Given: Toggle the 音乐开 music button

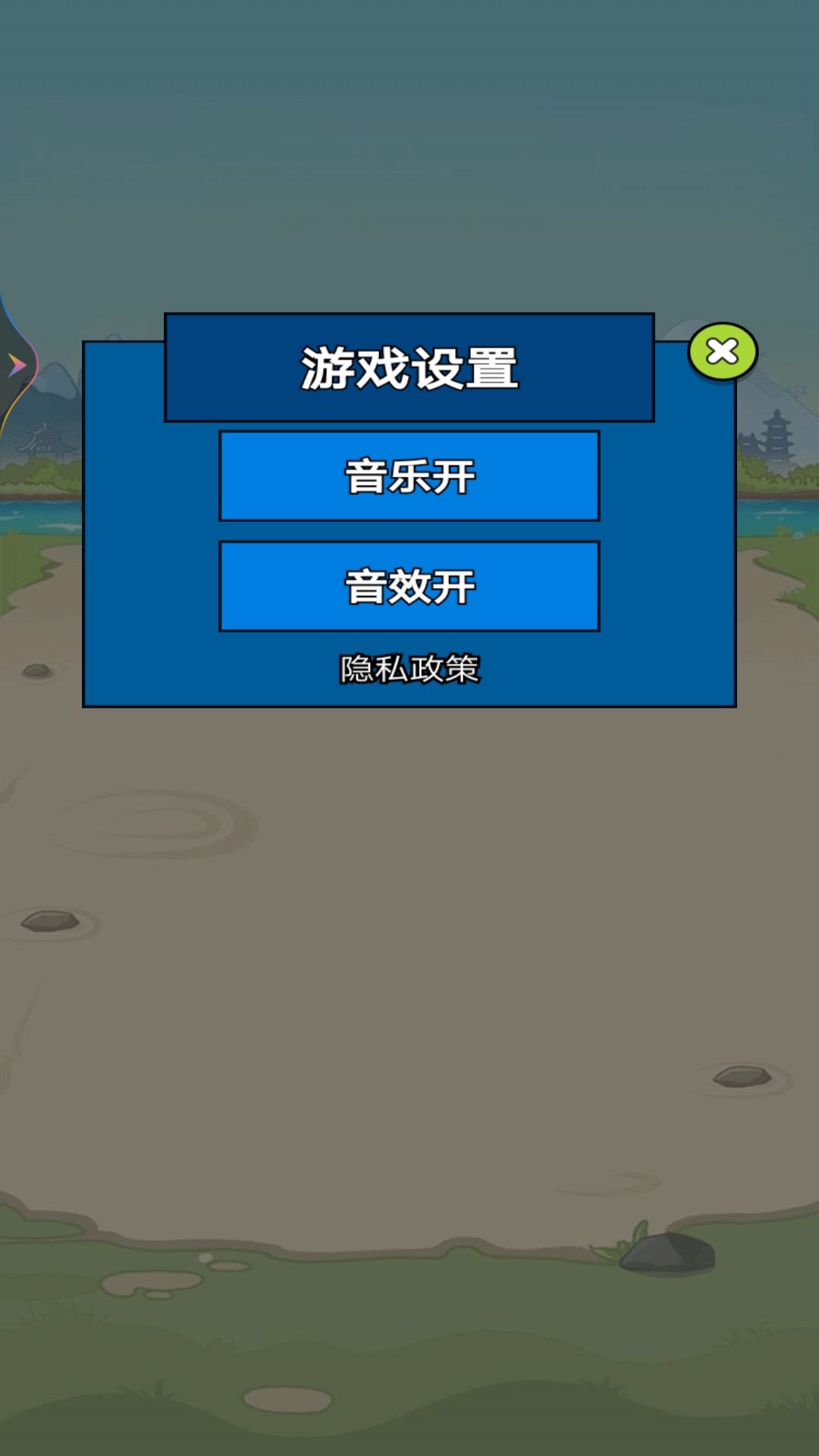Looking at the screenshot, I should pos(409,476).
